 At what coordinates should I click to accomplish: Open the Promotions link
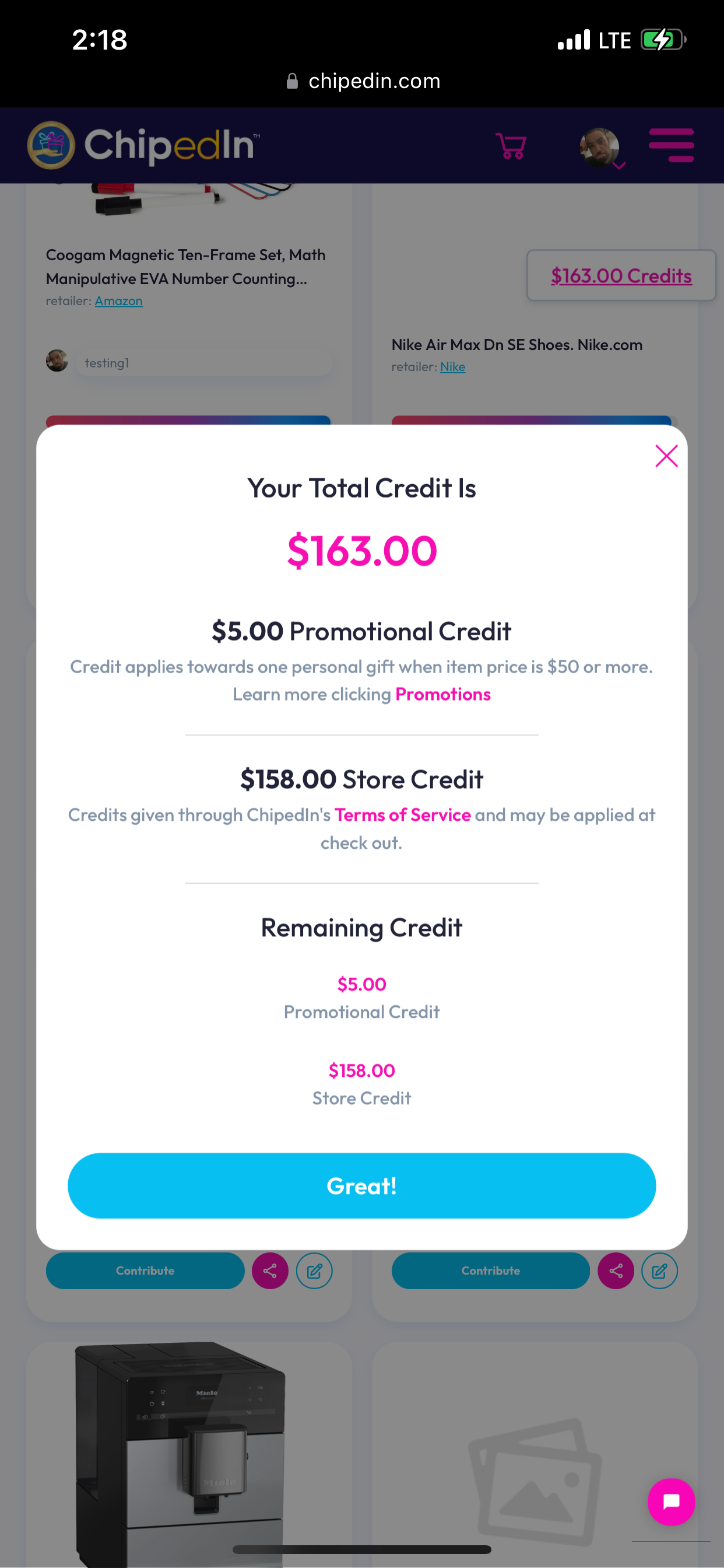[x=442, y=694]
